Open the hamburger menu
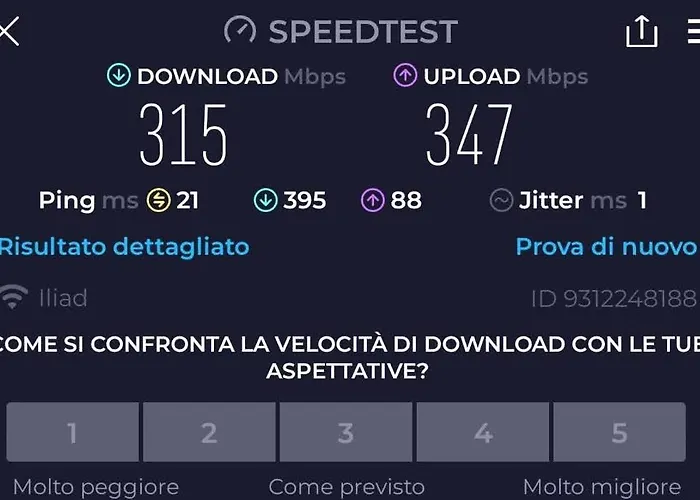Image resolution: width=700 pixels, height=500 pixels. (x=693, y=32)
